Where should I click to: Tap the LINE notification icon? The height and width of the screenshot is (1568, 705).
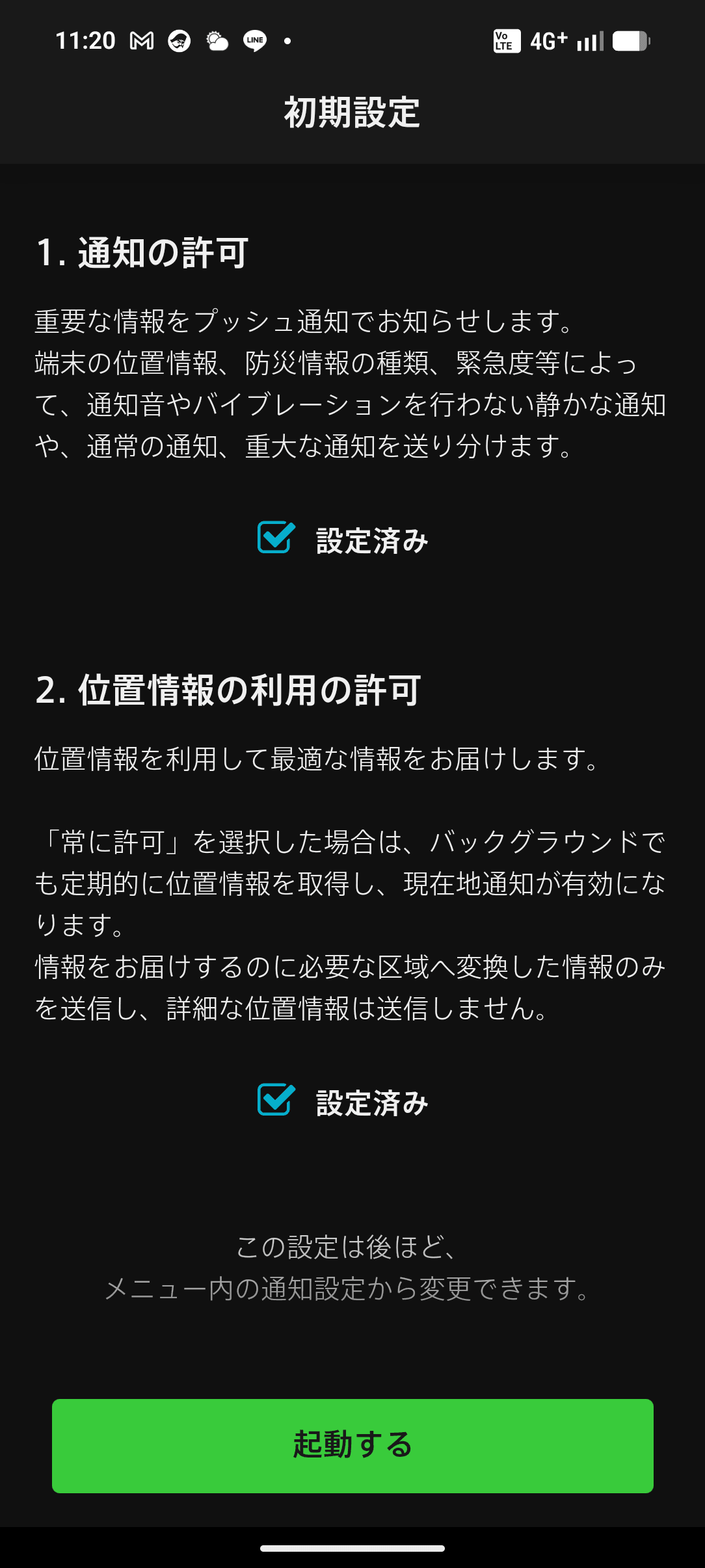point(256,41)
